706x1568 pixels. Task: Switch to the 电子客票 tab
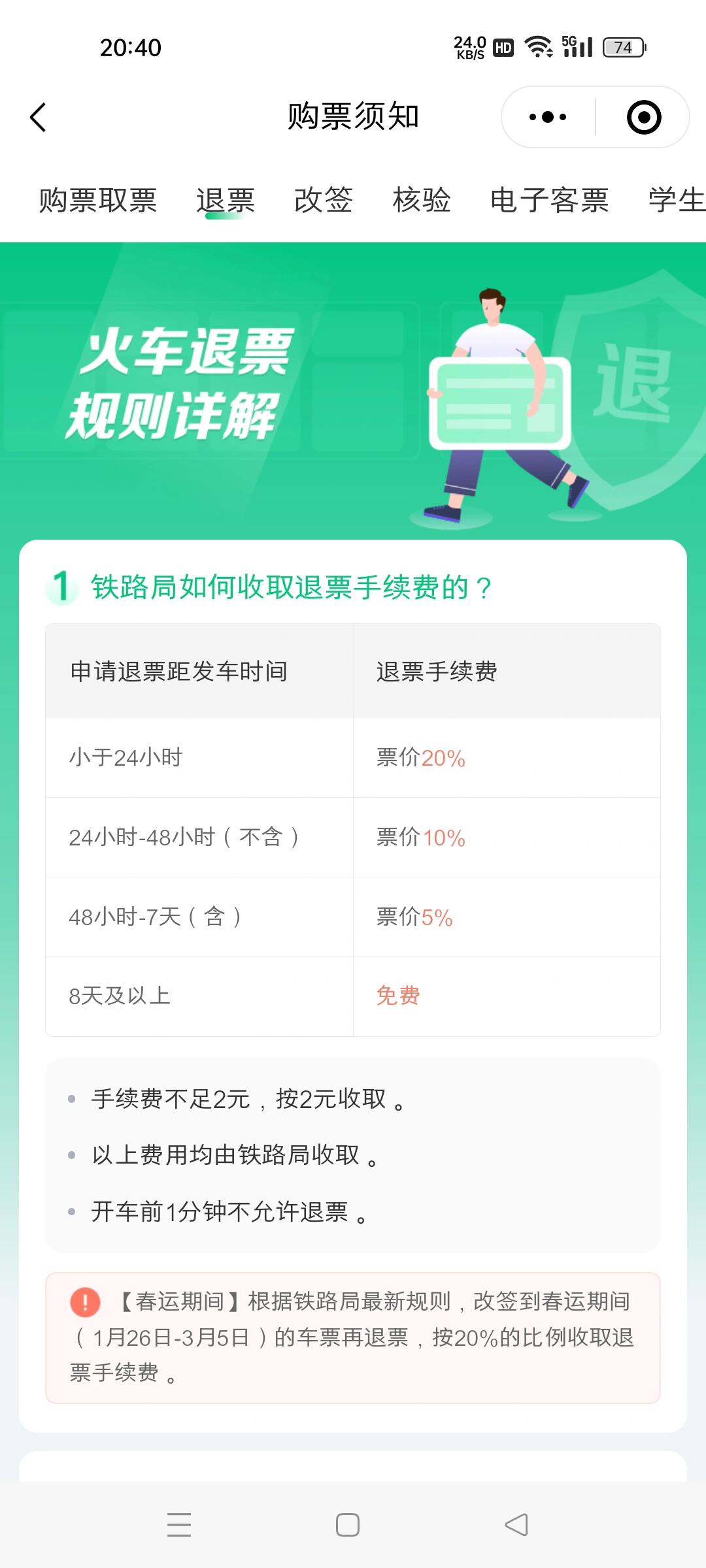(550, 200)
